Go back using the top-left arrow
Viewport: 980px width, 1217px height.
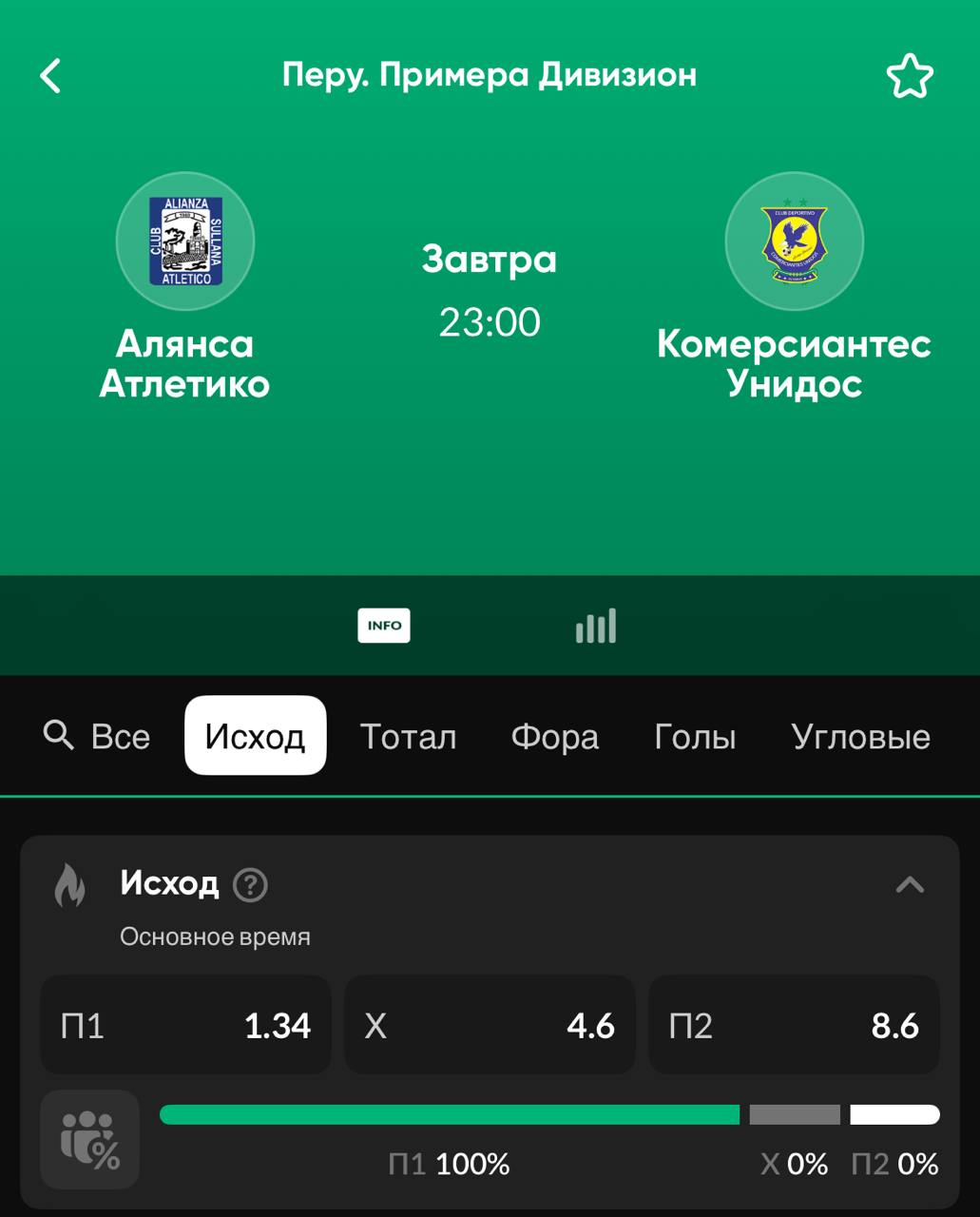coord(50,75)
